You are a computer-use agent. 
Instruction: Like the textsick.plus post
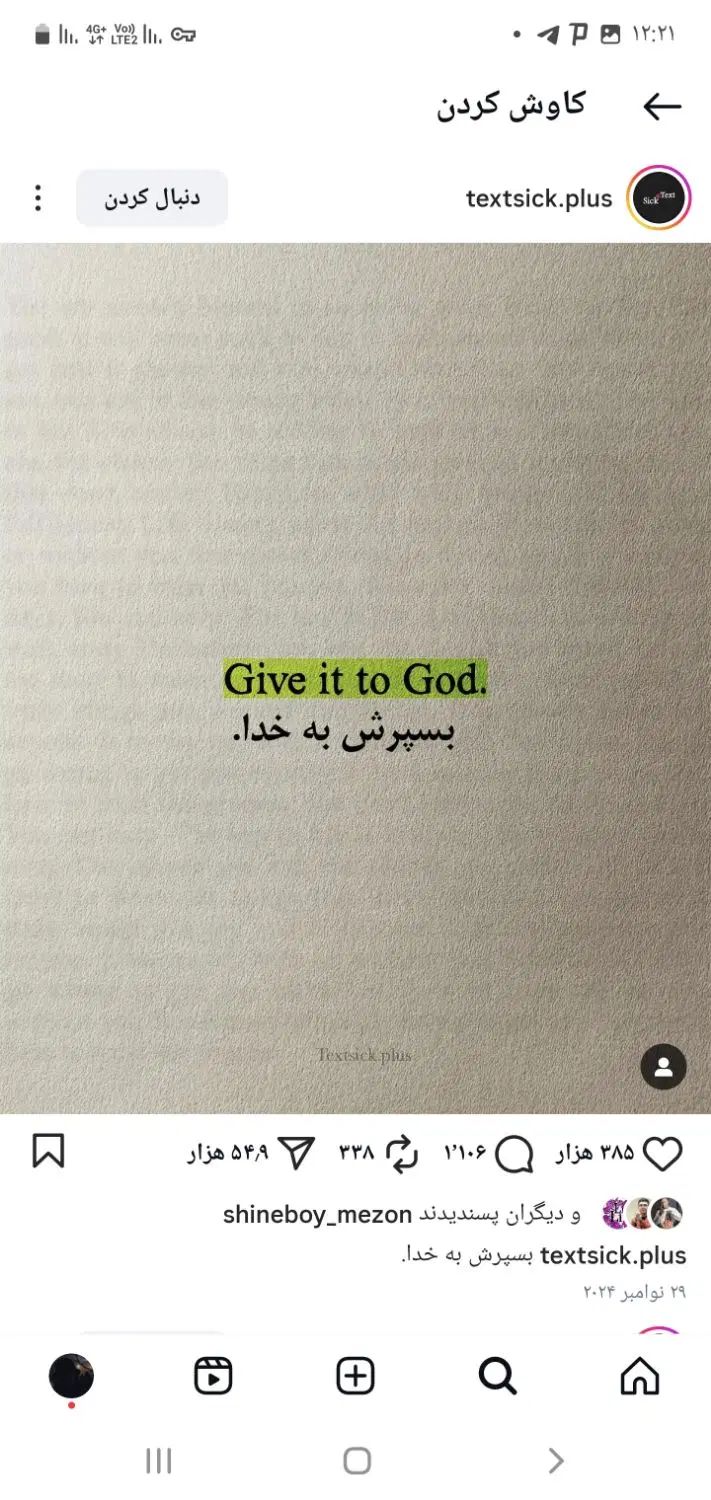point(662,1154)
